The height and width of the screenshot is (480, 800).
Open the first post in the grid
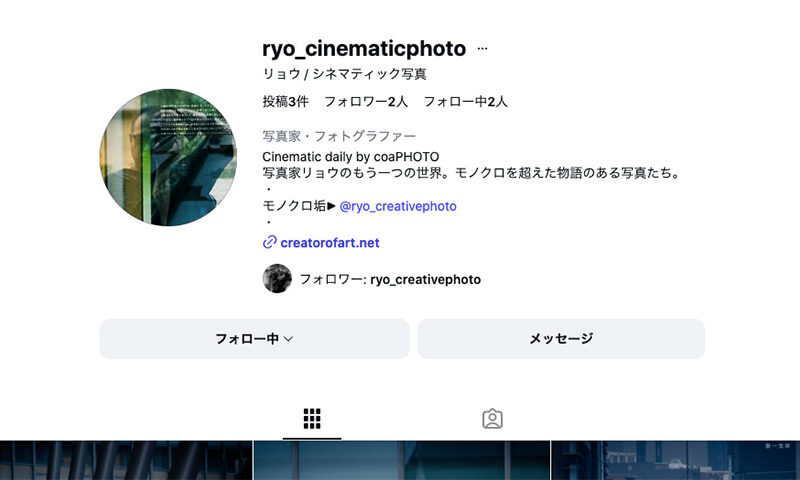tap(125, 461)
